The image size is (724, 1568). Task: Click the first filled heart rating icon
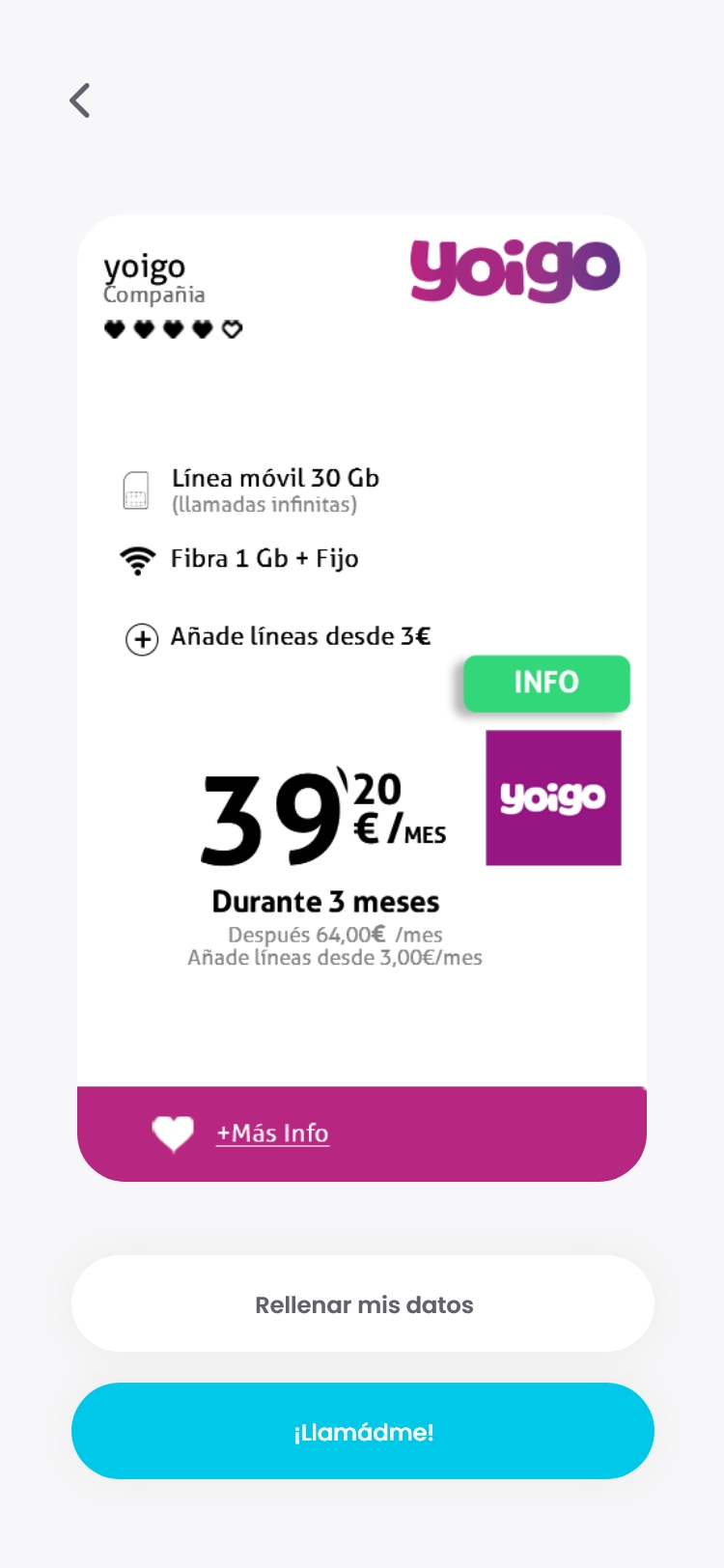pyautogui.click(x=113, y=329)
